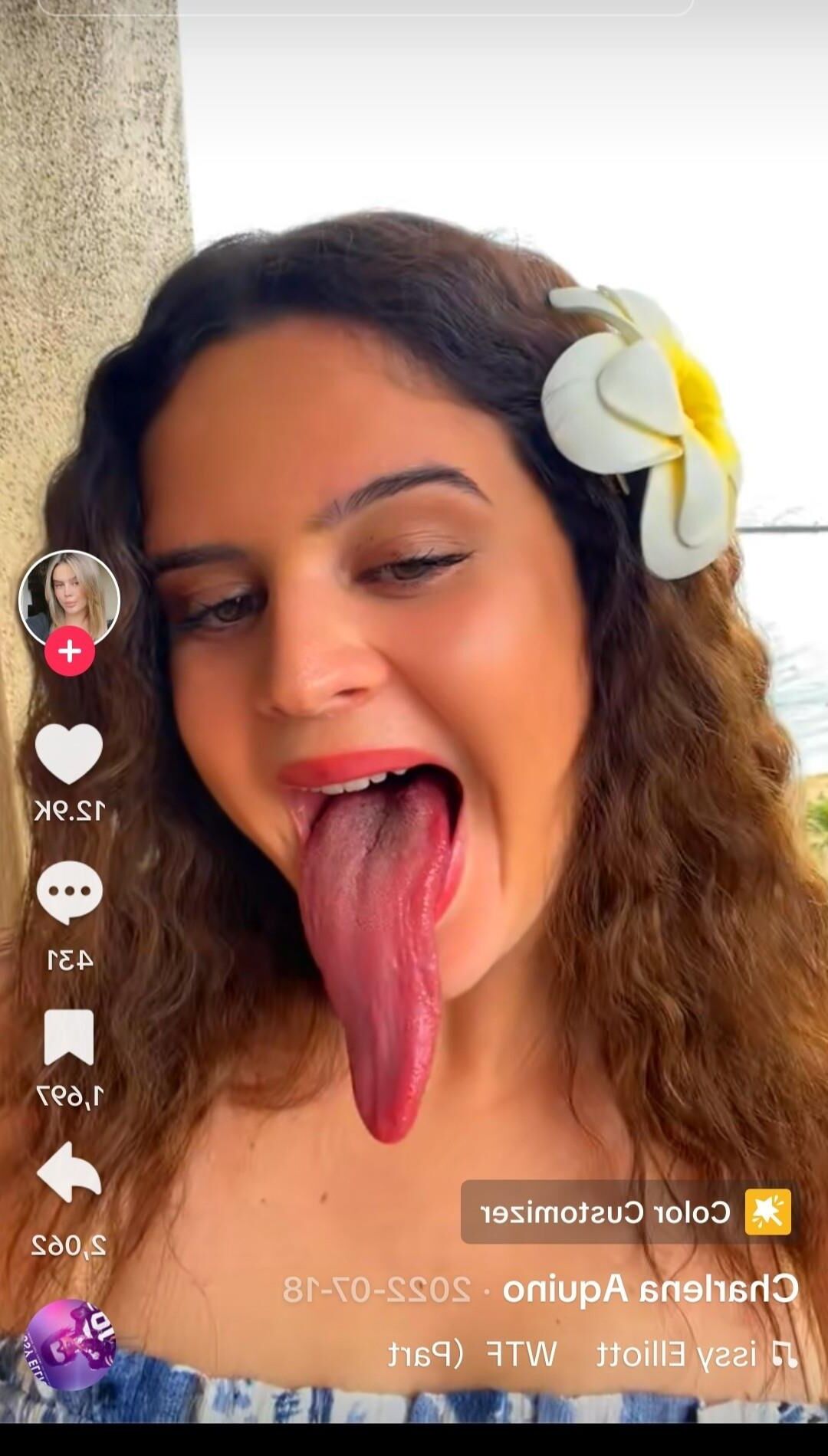
Task: Bookmark this video to favorites
Action: point(69,1037)
